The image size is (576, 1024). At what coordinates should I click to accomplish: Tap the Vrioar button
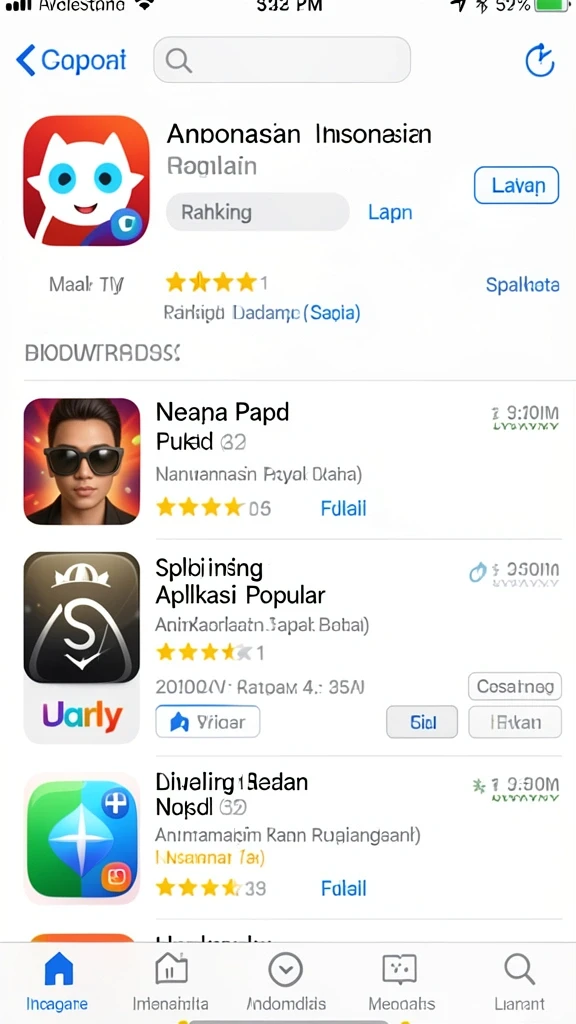point(208,722)
